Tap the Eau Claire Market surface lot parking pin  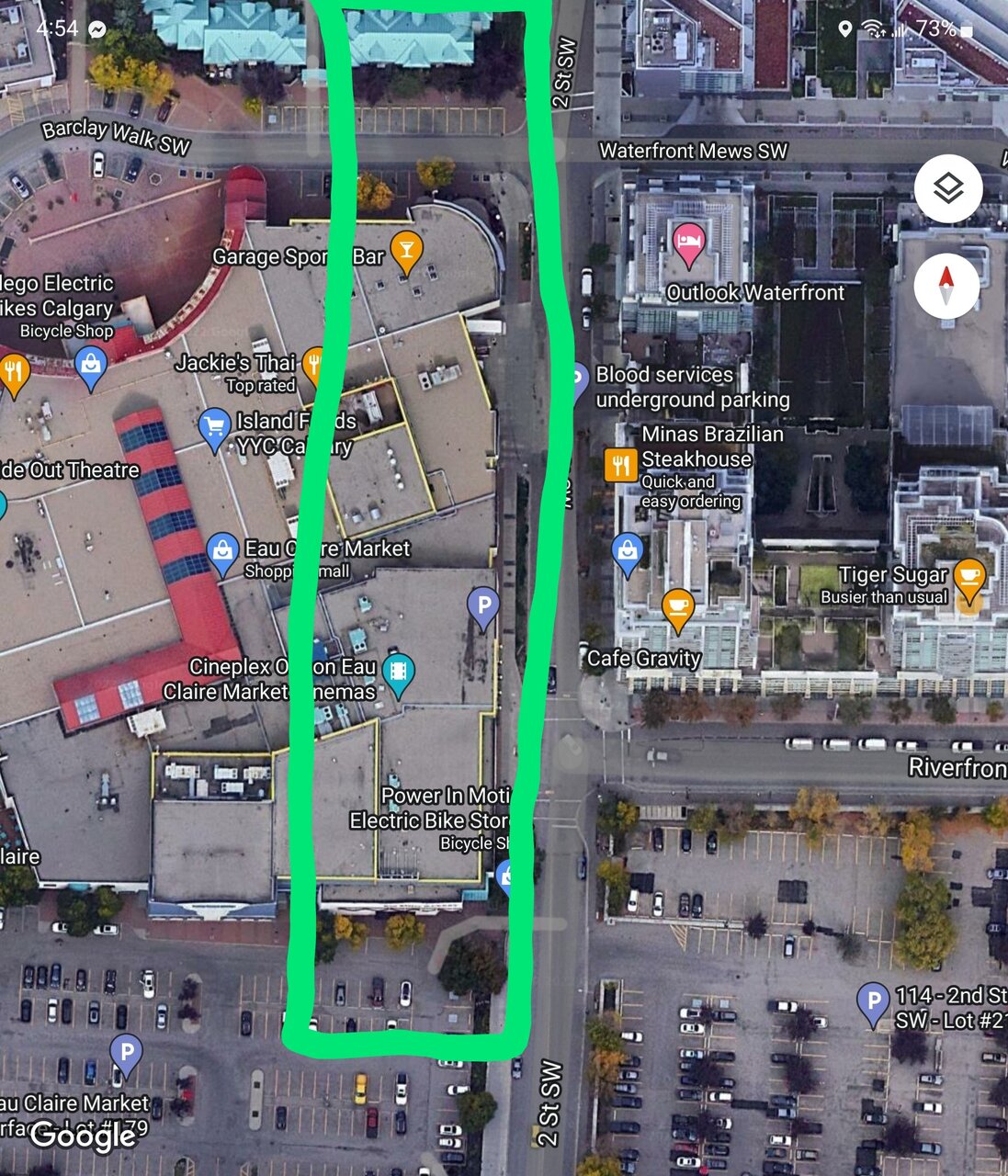126,1054
